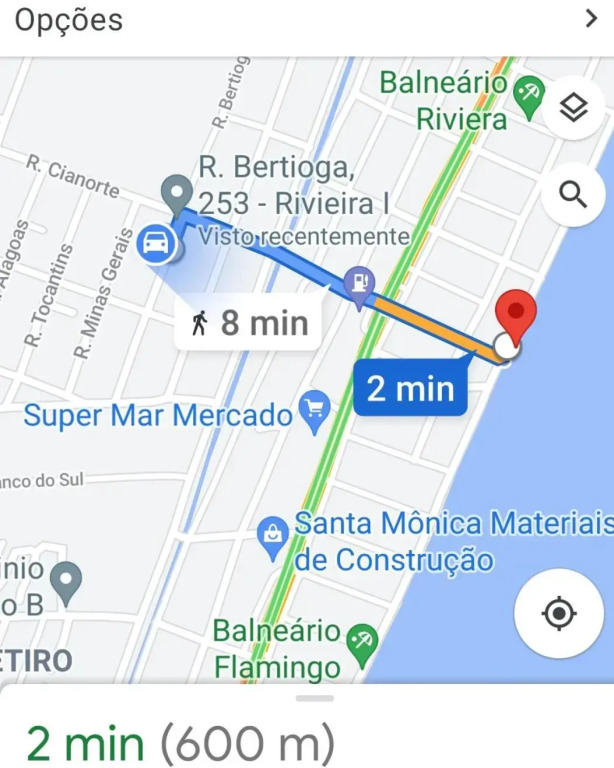Image resolution: width=614 pixels, height=768 pixels.
Task: Open the map layers button
Action: (573, 108)
